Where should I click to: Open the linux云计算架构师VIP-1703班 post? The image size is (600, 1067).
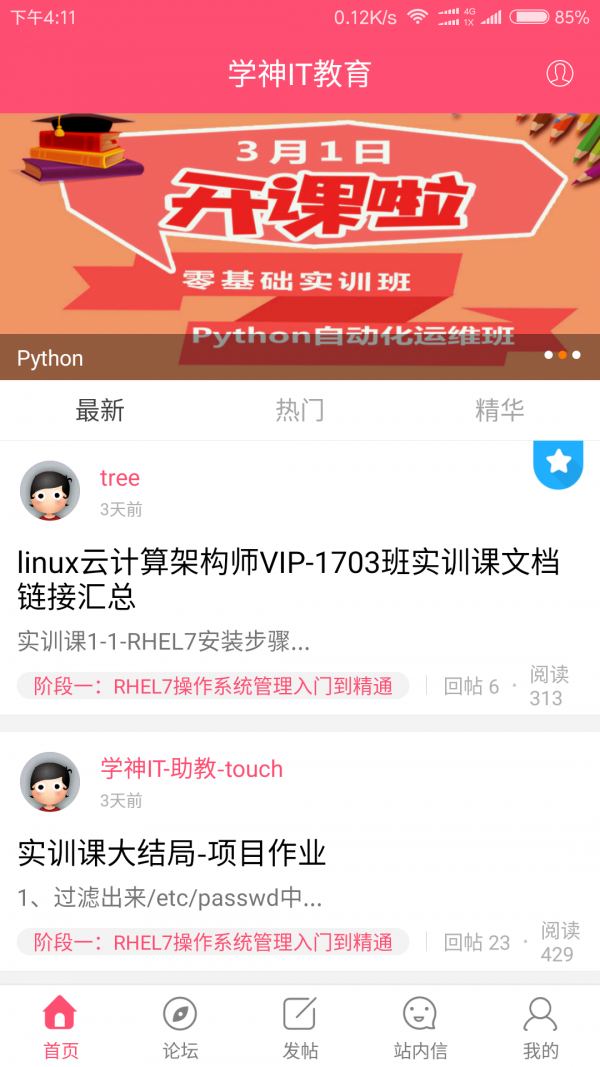pyautogui.click(x=288, y=580)
